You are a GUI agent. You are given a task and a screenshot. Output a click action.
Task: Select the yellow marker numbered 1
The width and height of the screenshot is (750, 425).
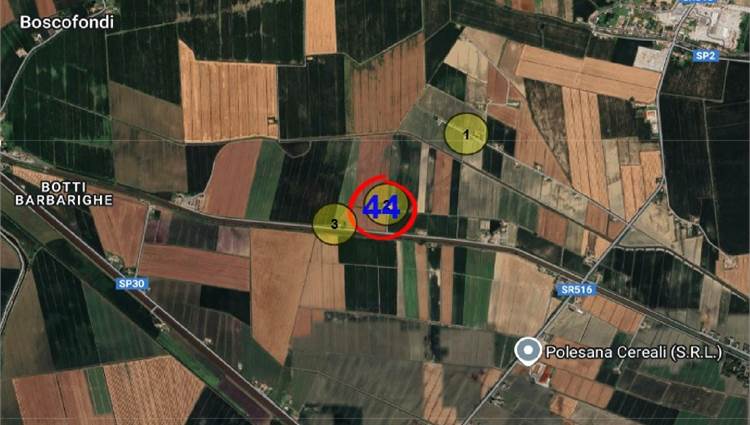[465, 133]
